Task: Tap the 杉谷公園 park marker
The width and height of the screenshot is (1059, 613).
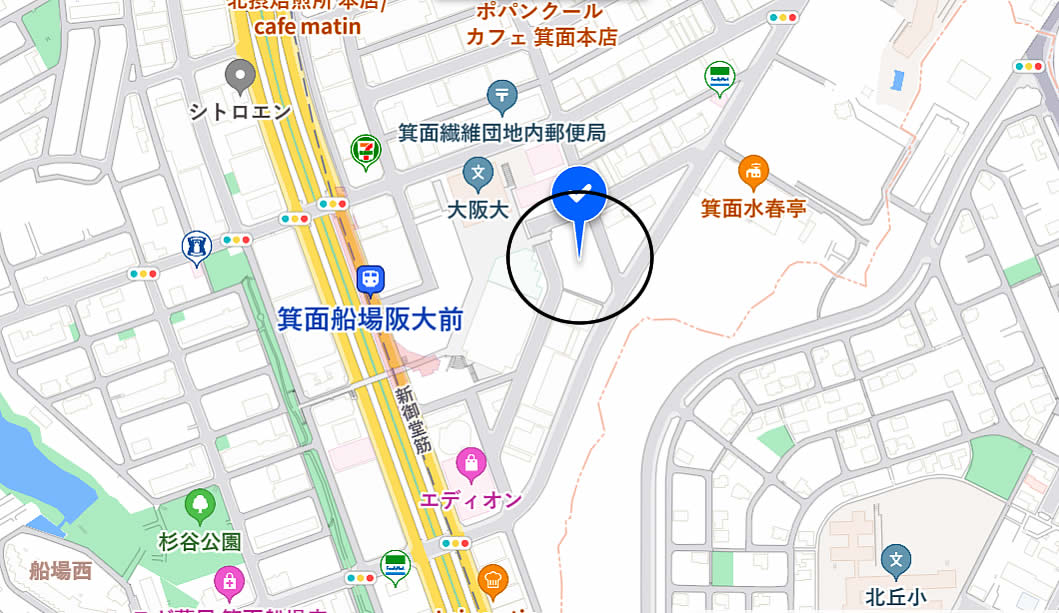Action: click(x=200, y=504)
